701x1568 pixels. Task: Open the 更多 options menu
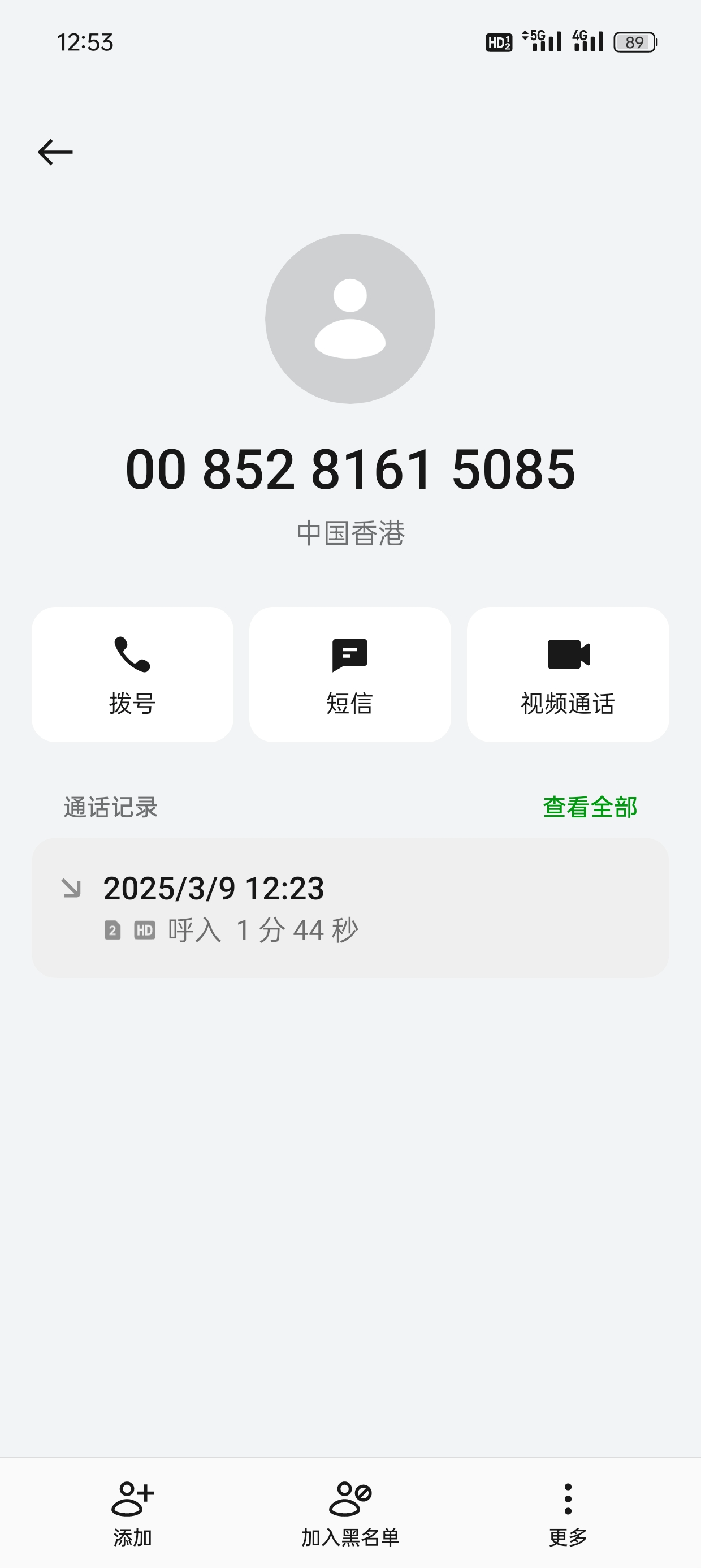point(568,1513)
